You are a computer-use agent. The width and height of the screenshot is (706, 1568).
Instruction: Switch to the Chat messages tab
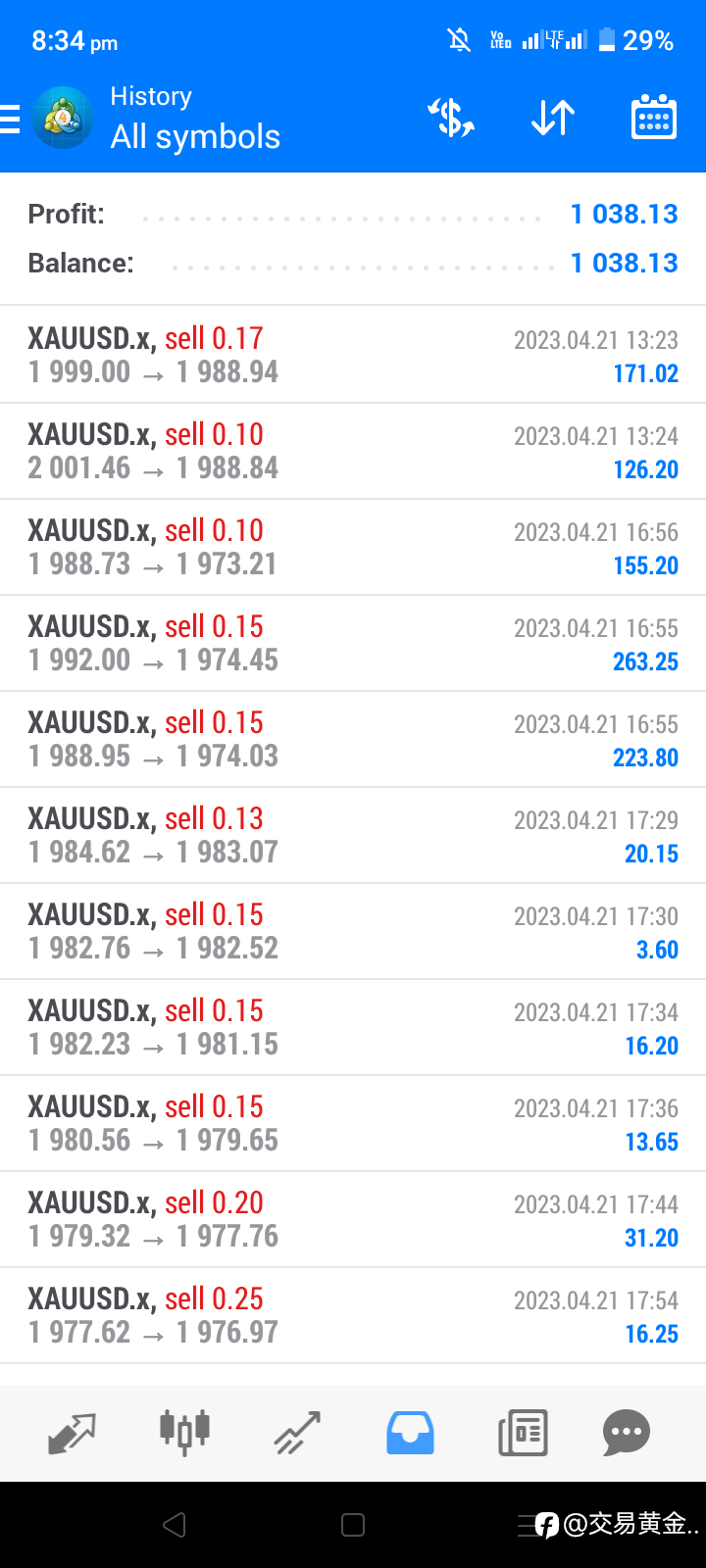click(x=627, y=1433)
